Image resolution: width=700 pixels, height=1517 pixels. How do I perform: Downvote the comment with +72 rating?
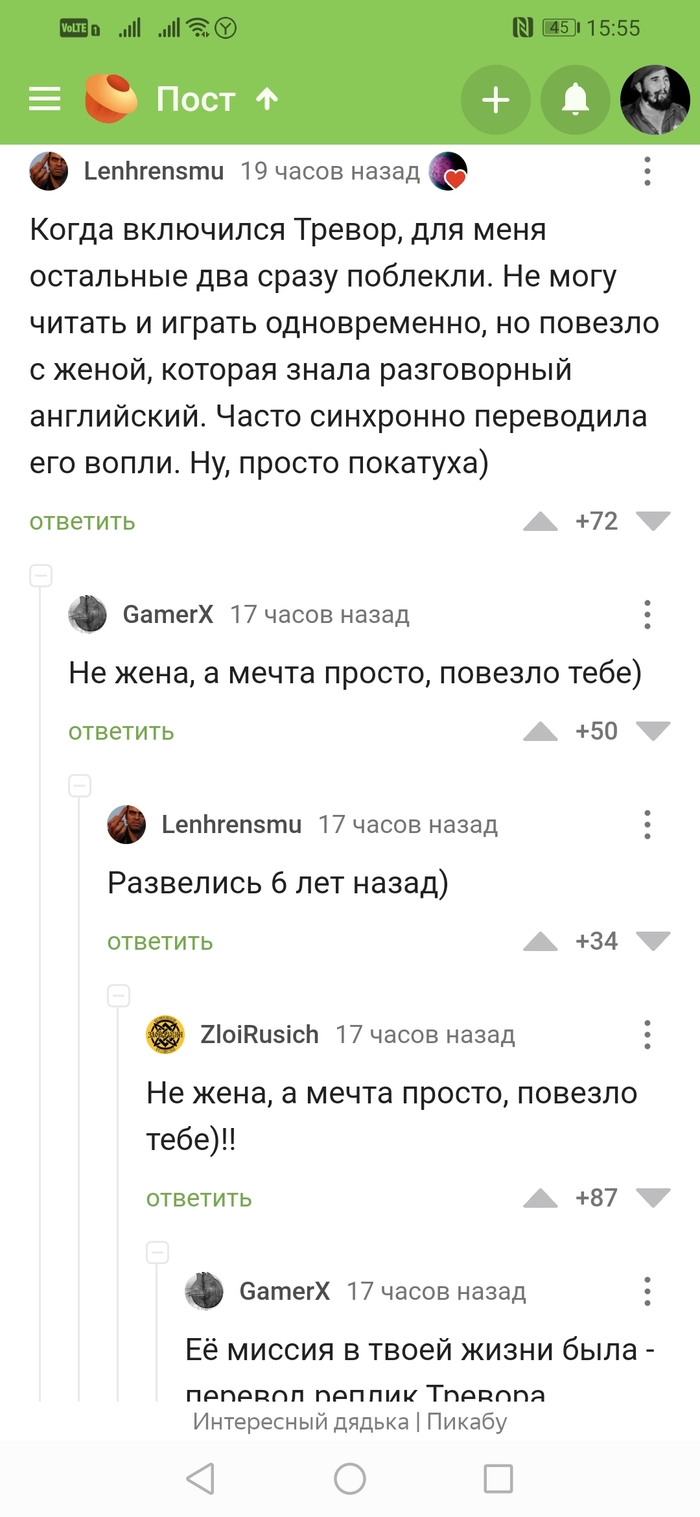click(x=653, y=521)
